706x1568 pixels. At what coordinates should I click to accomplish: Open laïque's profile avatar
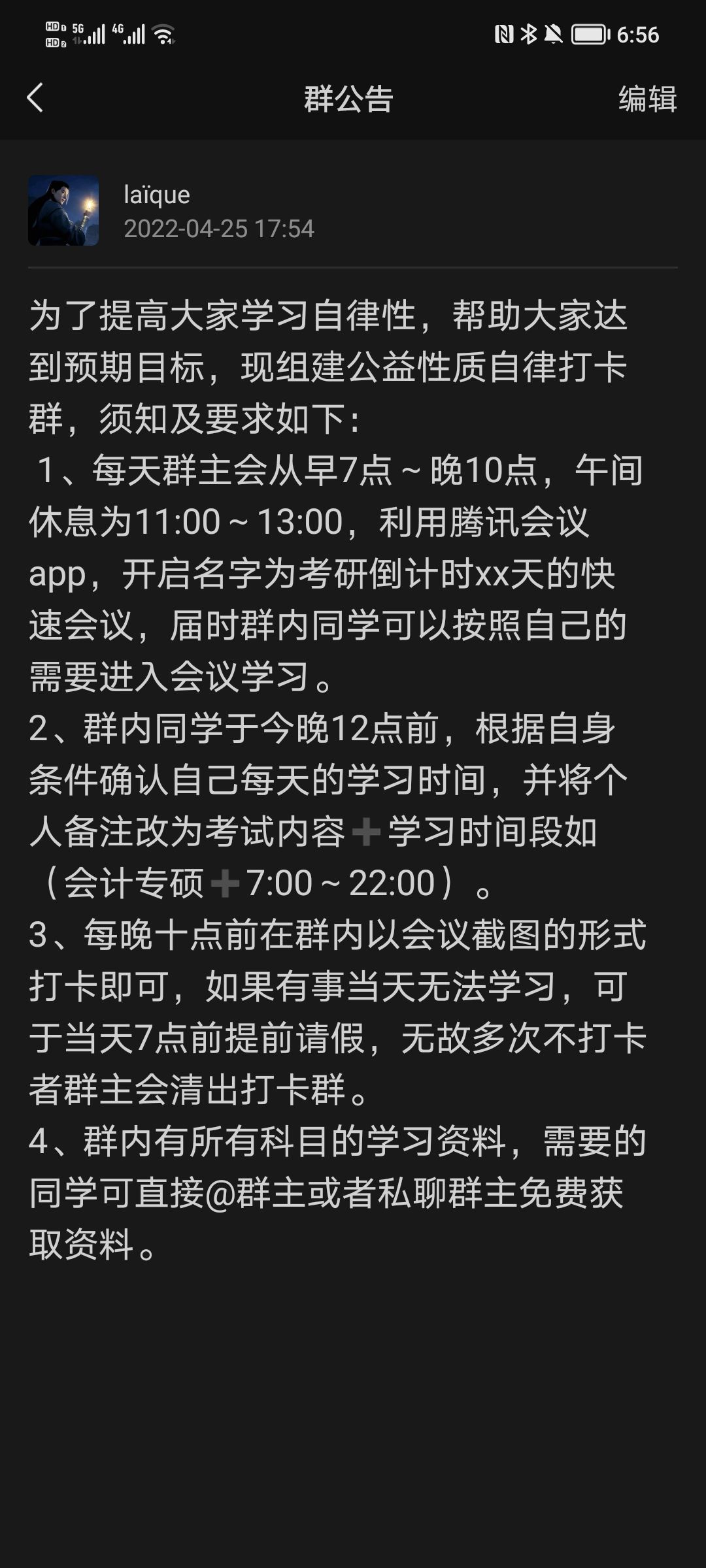click(63, 210)
